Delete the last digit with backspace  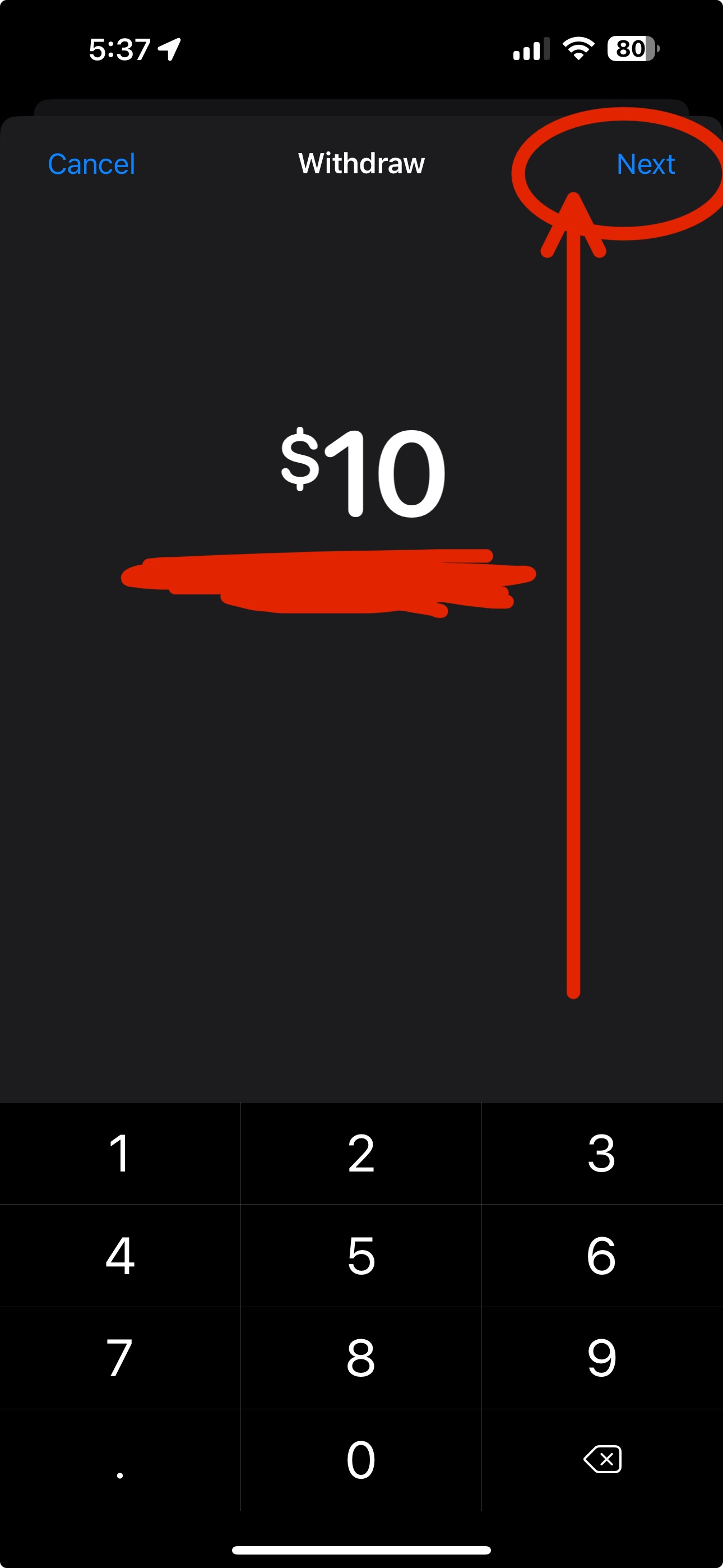(x=602, y=1460)
